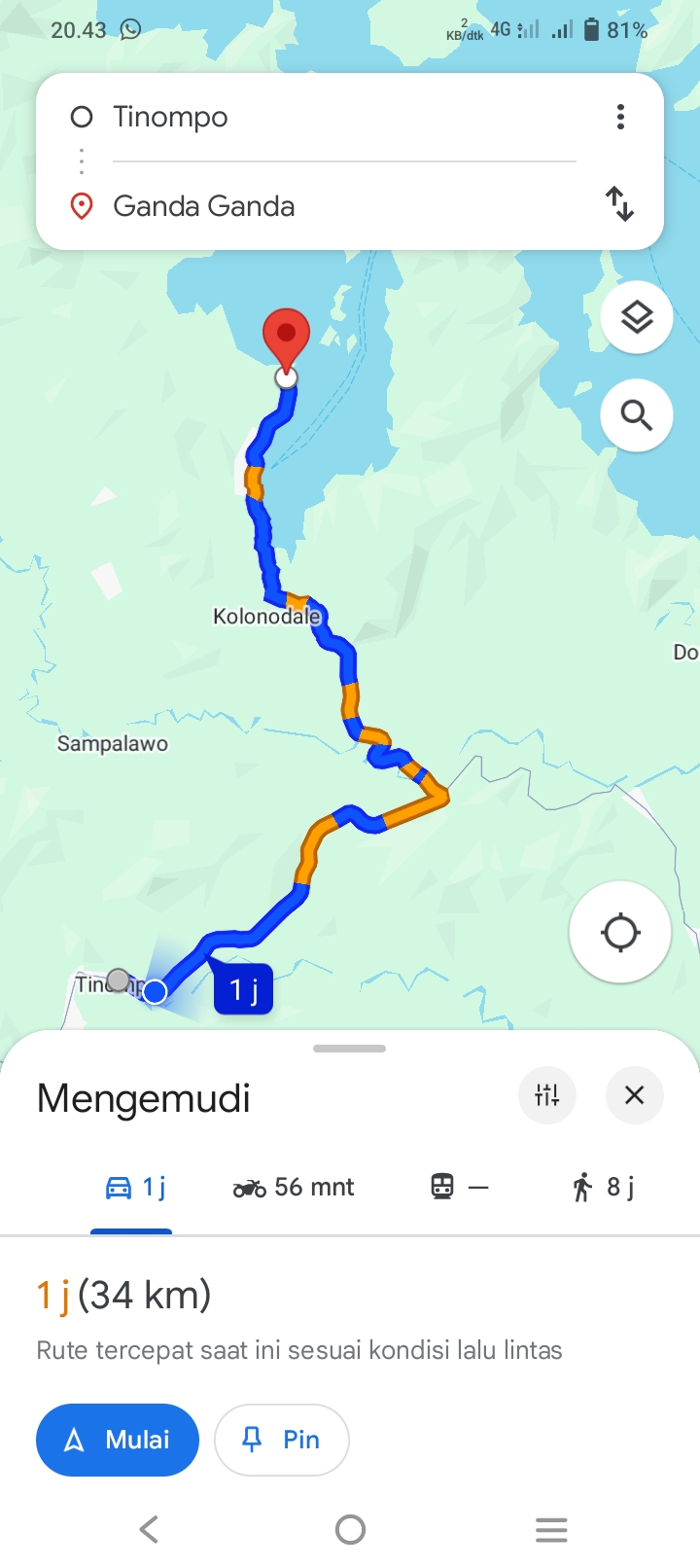Swap start and destination
The image size is (700, 1568).
click(x=620, y=204)
